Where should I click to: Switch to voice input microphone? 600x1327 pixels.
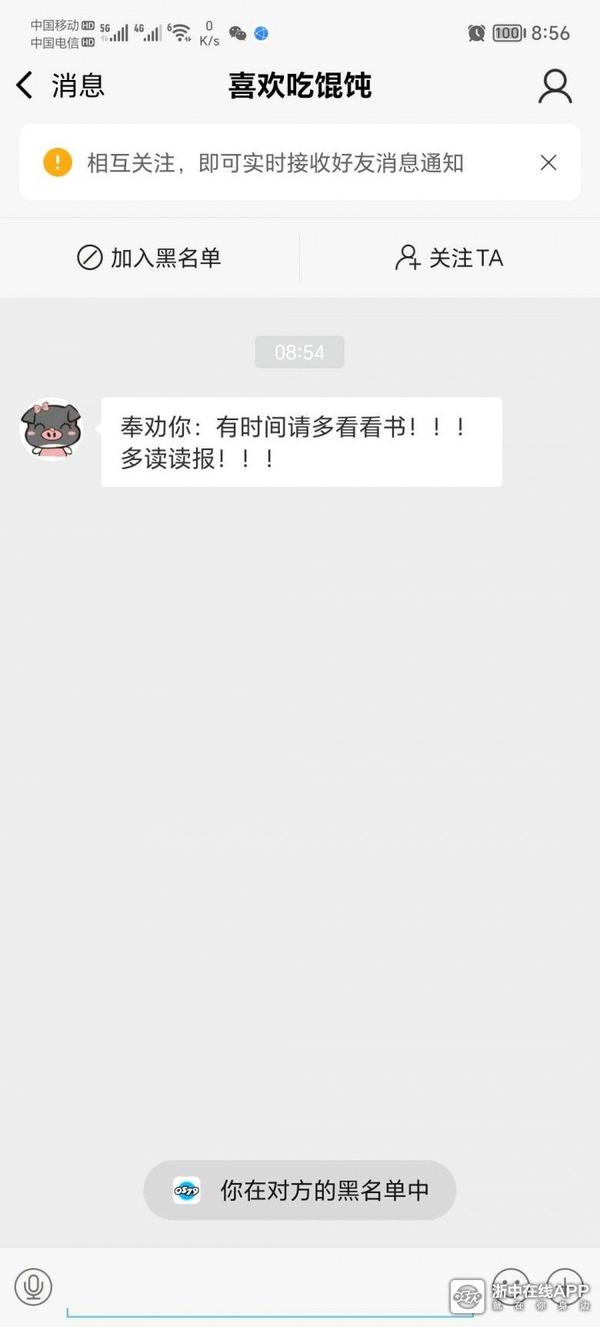tap(33, 1286)
